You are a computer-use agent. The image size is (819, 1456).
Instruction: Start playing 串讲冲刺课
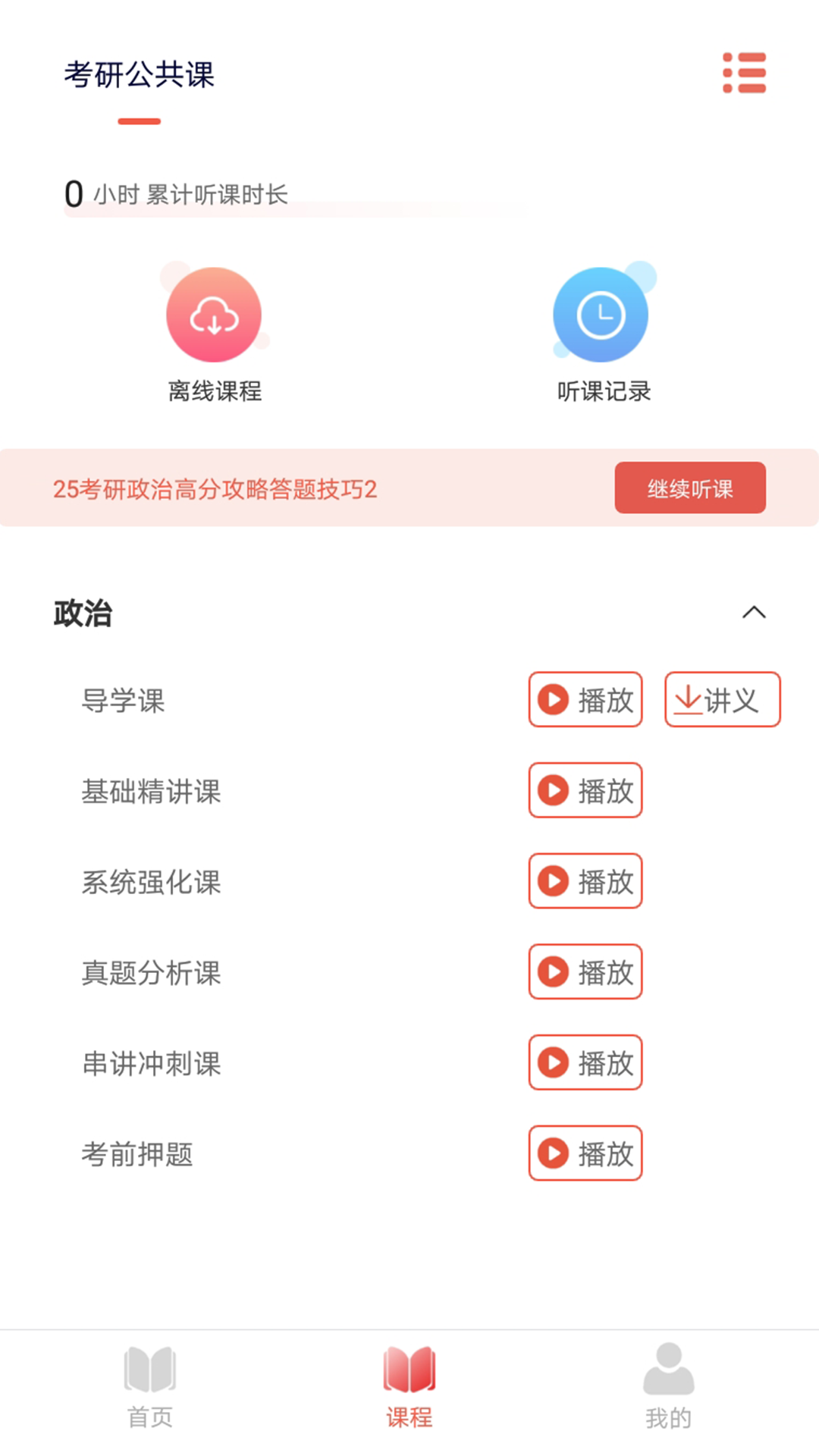[585, 1062]
